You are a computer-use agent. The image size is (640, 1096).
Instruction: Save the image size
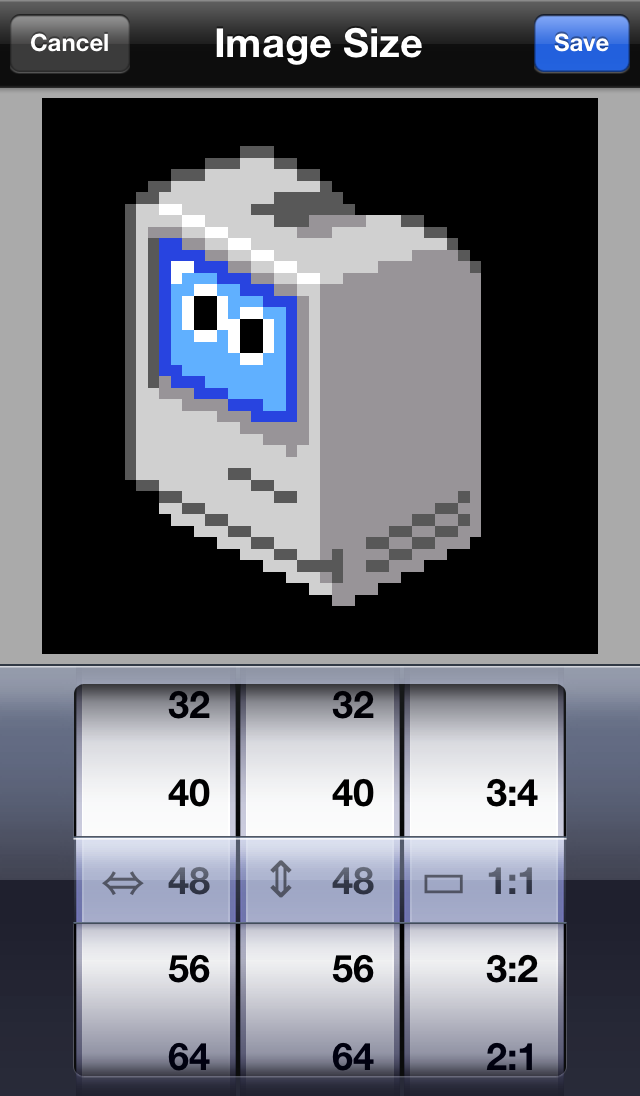click(x=581, y=43)
